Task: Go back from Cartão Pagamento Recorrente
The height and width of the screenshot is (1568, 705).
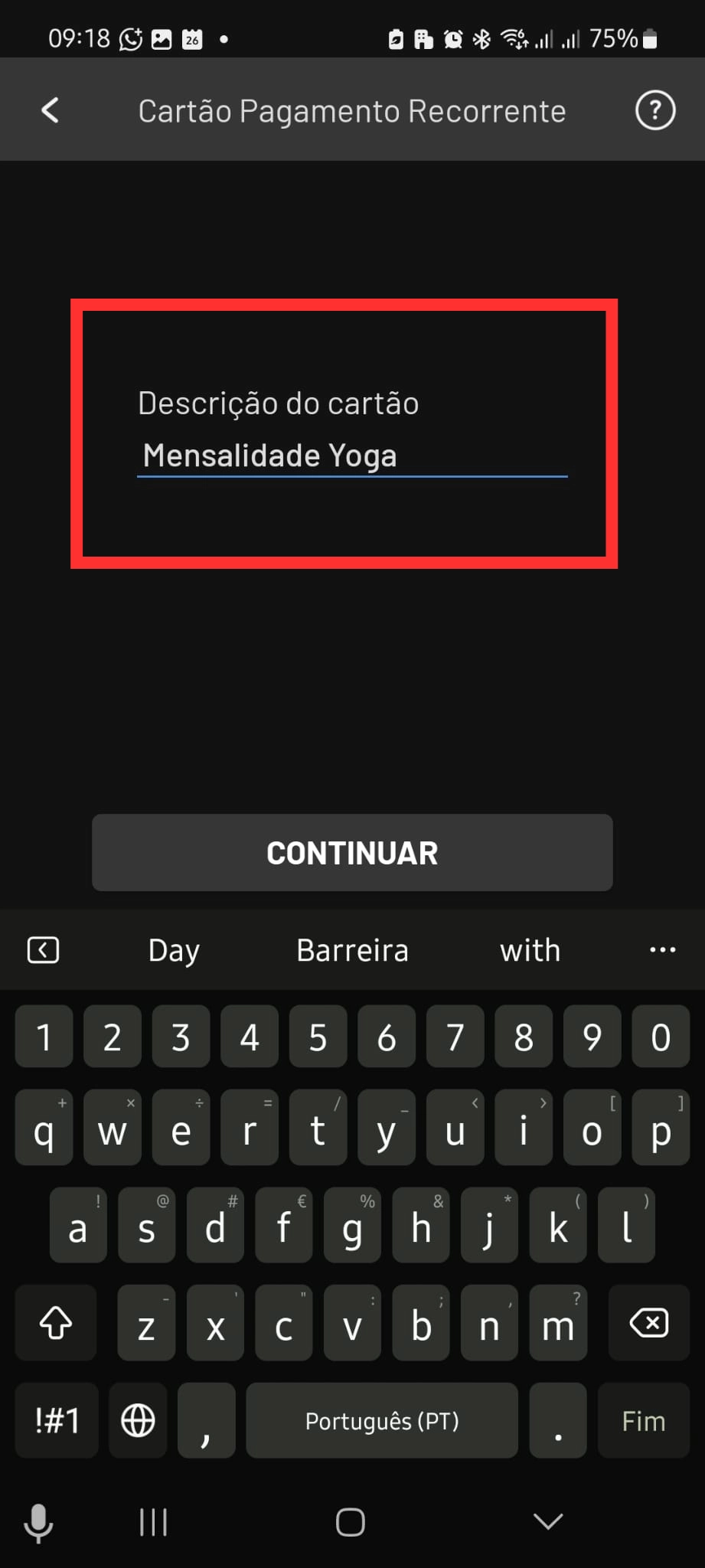Action: [x=50, y=111]
